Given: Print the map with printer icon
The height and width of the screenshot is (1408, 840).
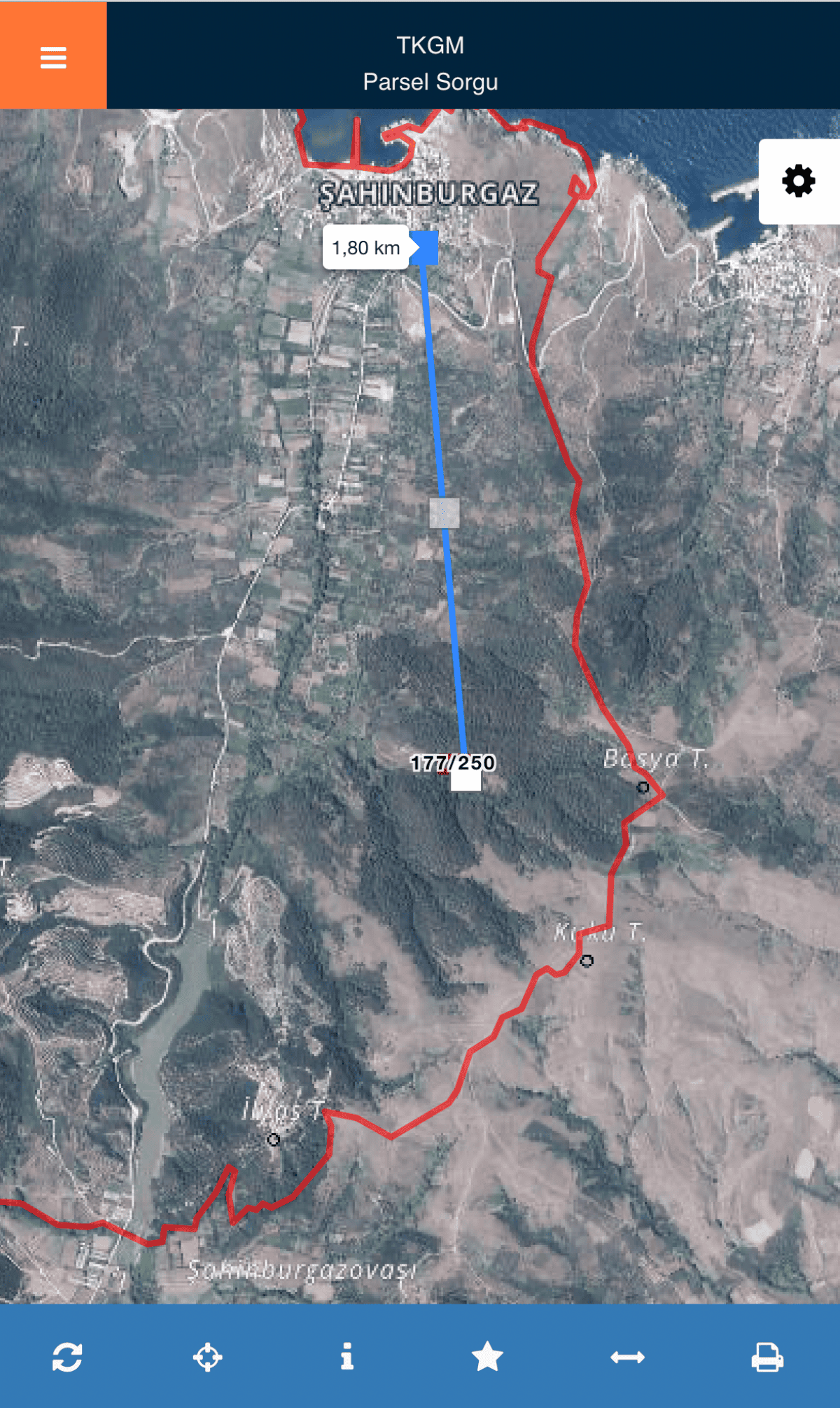Looking at the screenshot, I should click(767, 1357).
